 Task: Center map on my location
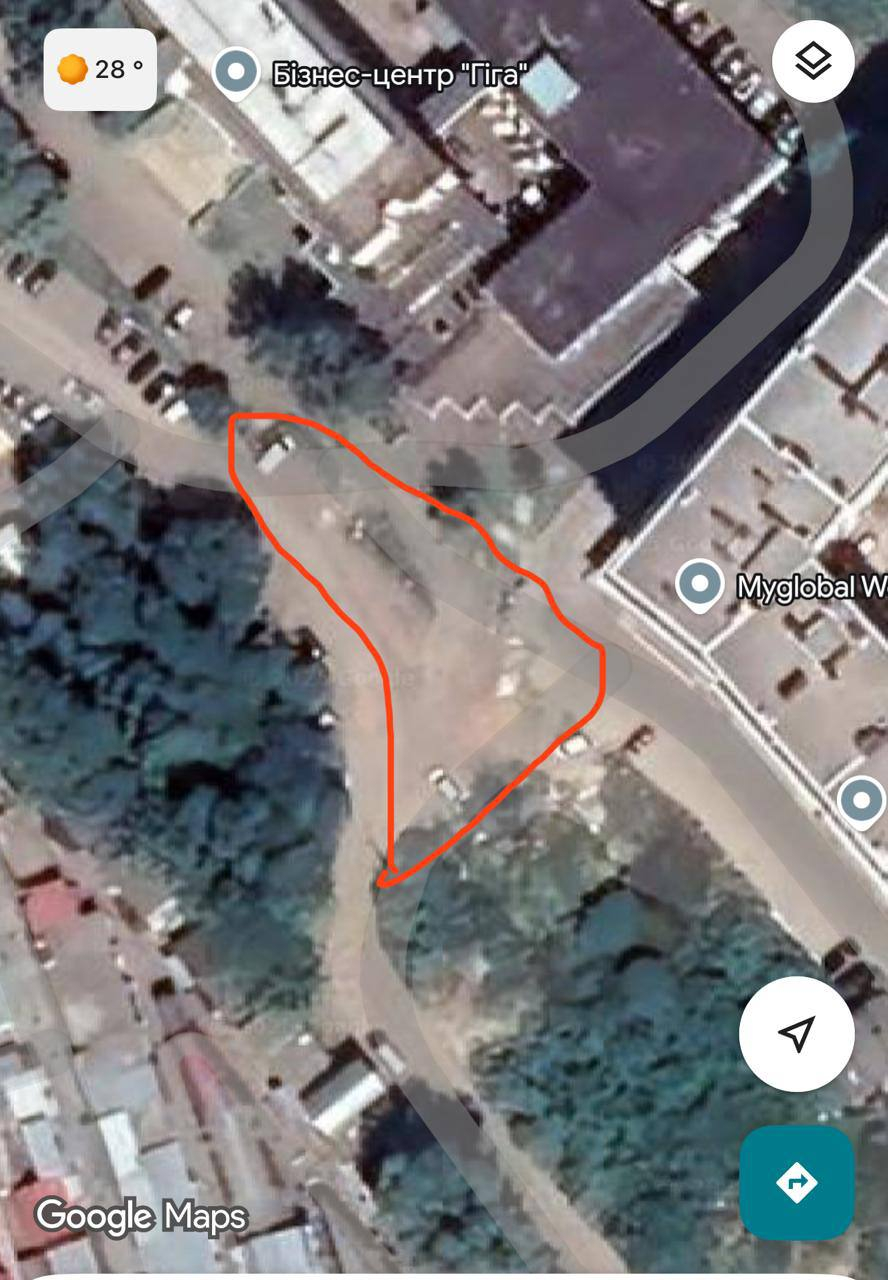click(796, 1034)
